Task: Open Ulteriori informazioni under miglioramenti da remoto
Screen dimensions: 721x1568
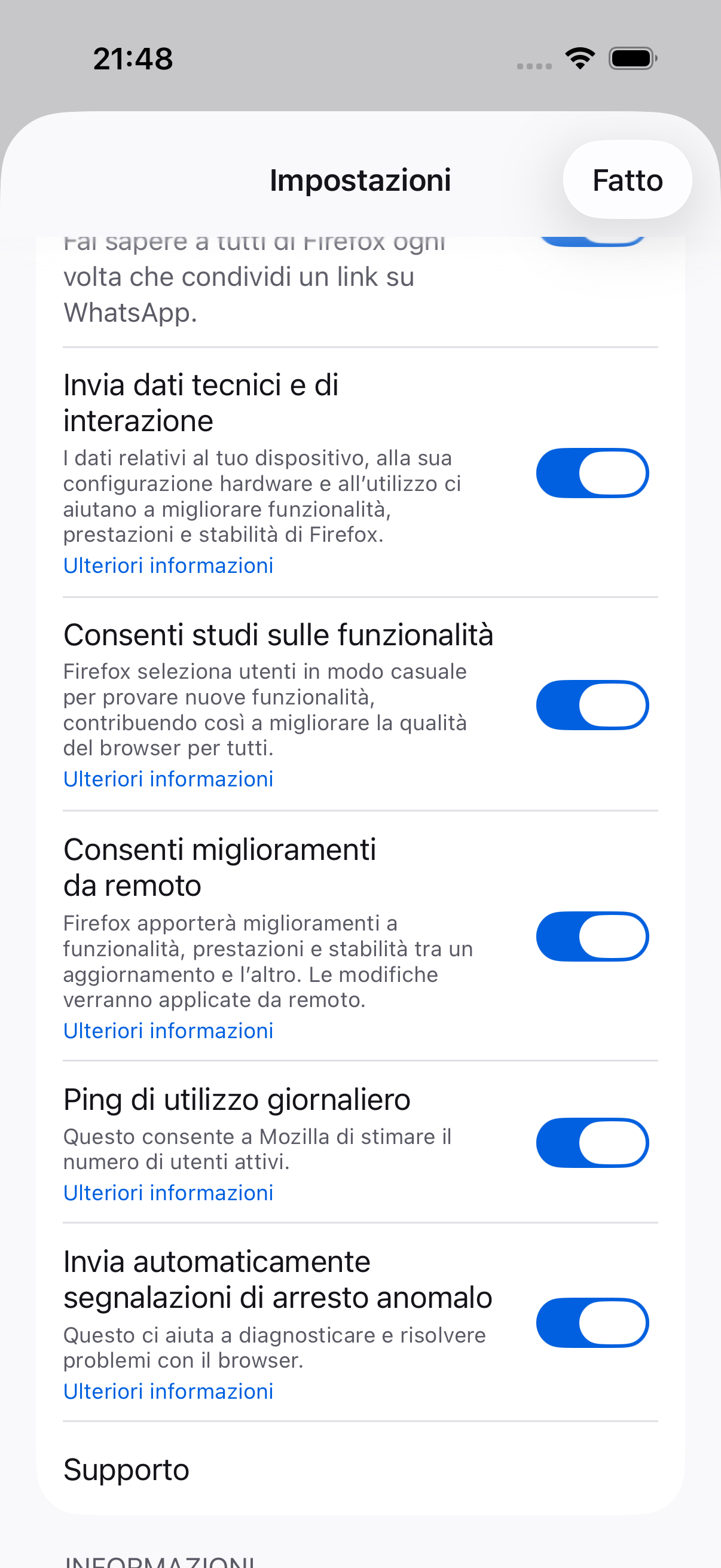Action: coord(169,1030)
